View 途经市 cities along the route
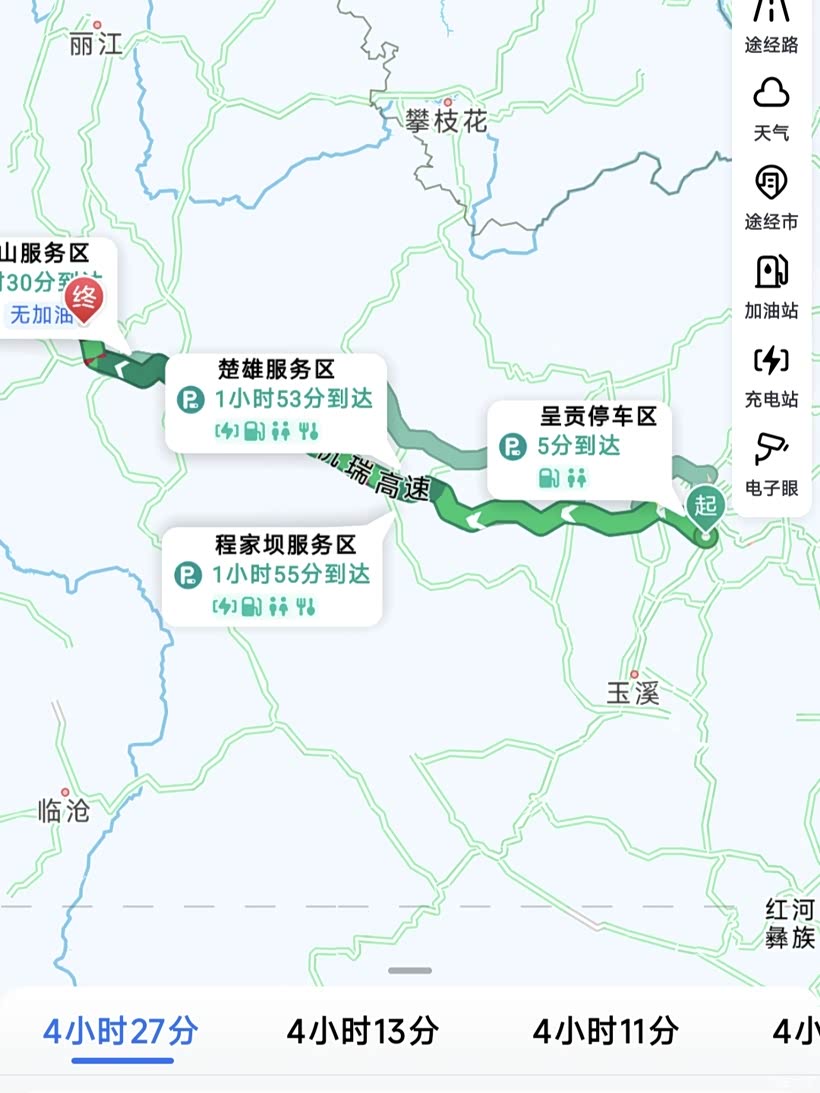The width and height of the screenshot is (820, 1093). pyautogui.click(x=771, y=198)
